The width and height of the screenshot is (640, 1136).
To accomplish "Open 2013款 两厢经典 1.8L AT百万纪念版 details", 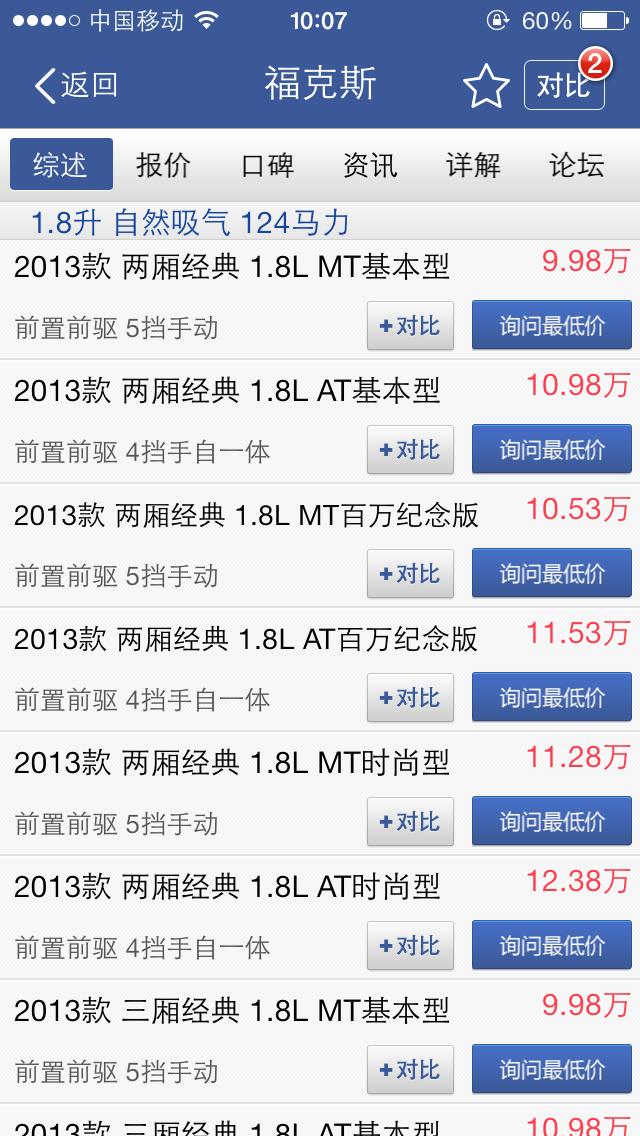I will (246, 639).
